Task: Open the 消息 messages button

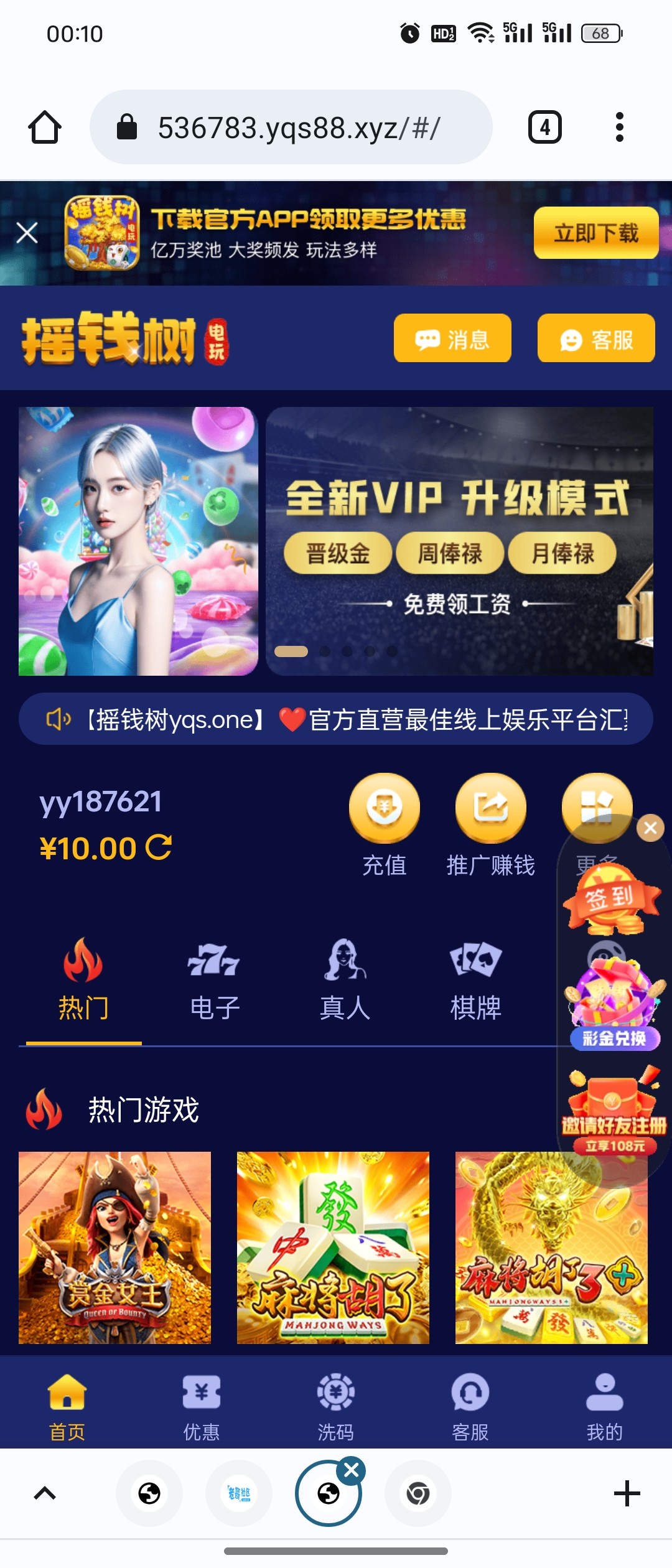Action: pyautogui.click(x=452, y=338)
